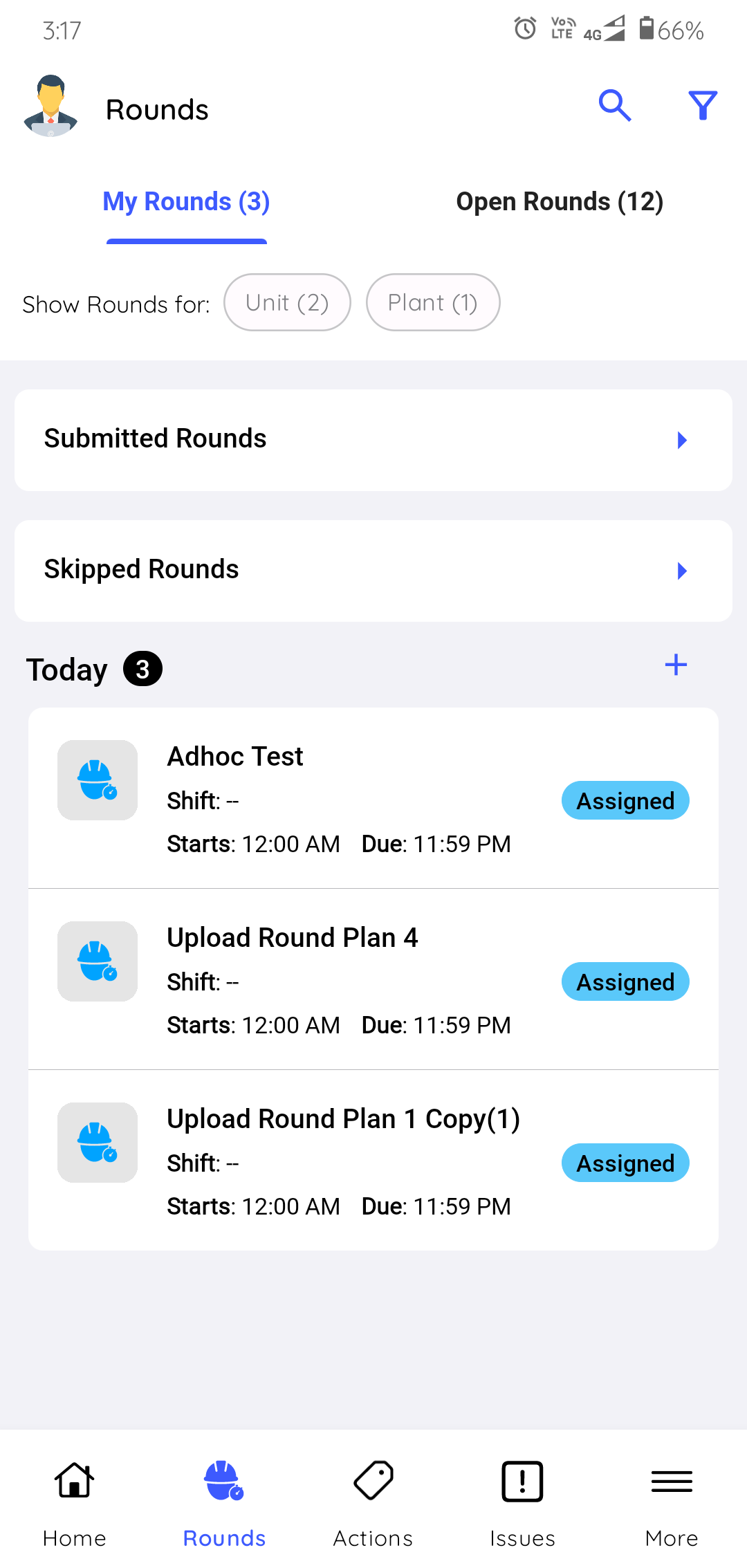Switch to the Open Rounds tab

pos(560,202)
